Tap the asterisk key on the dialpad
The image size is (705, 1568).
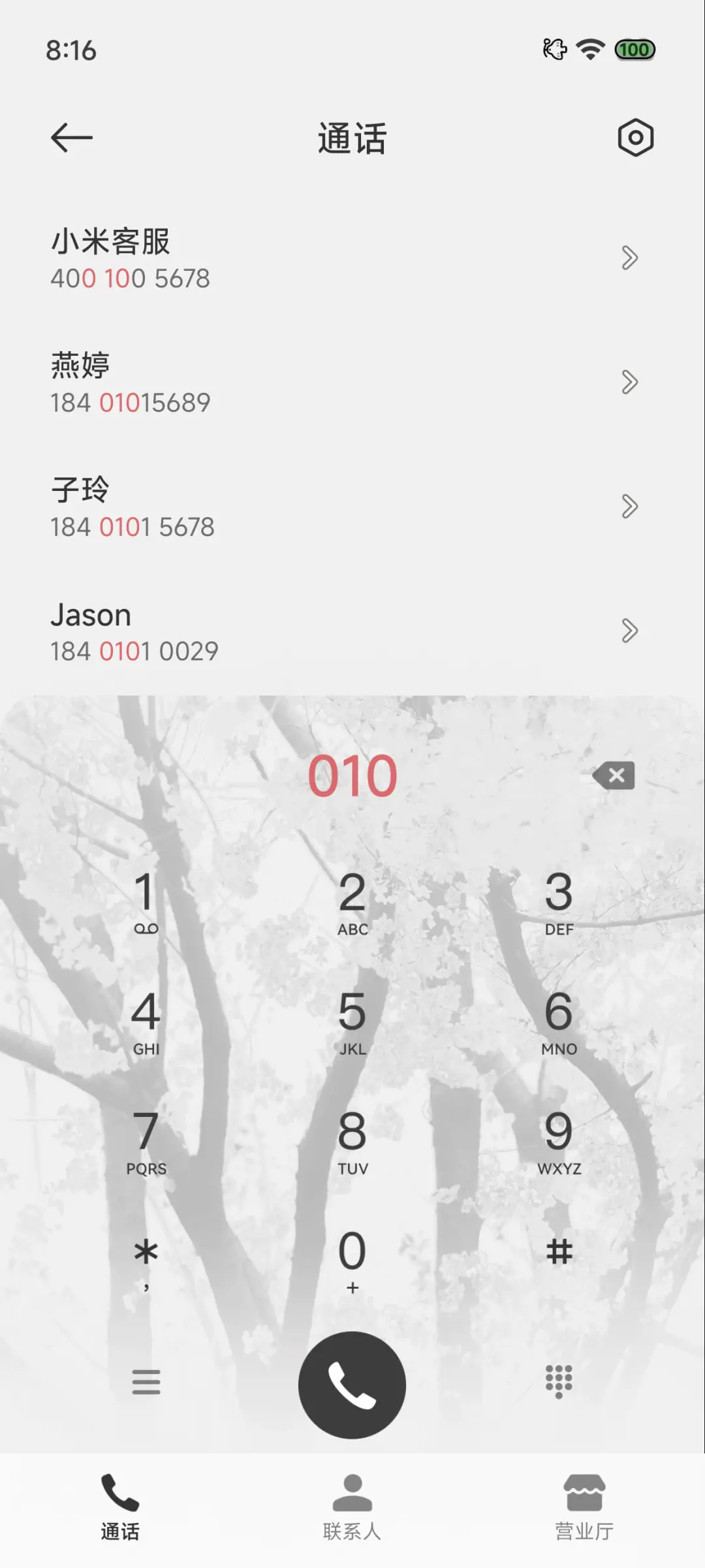[146, 1250]
